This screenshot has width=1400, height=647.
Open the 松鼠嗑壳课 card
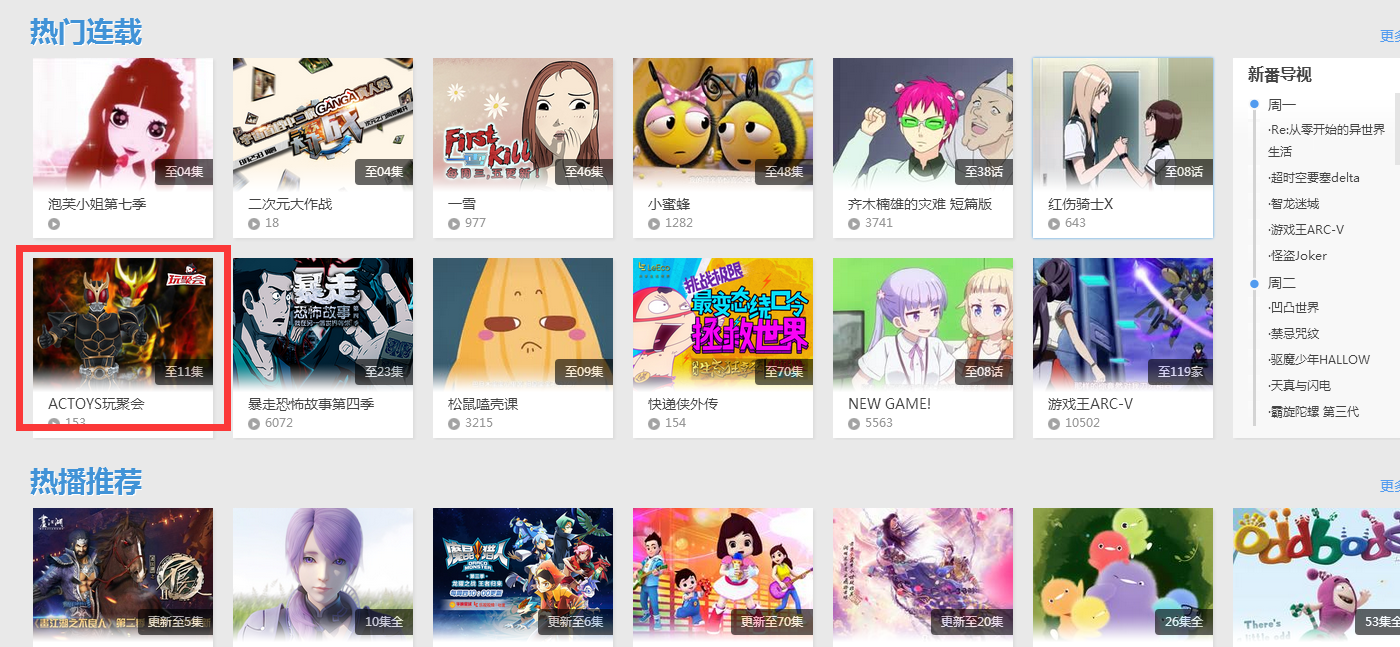pos(522,322)
